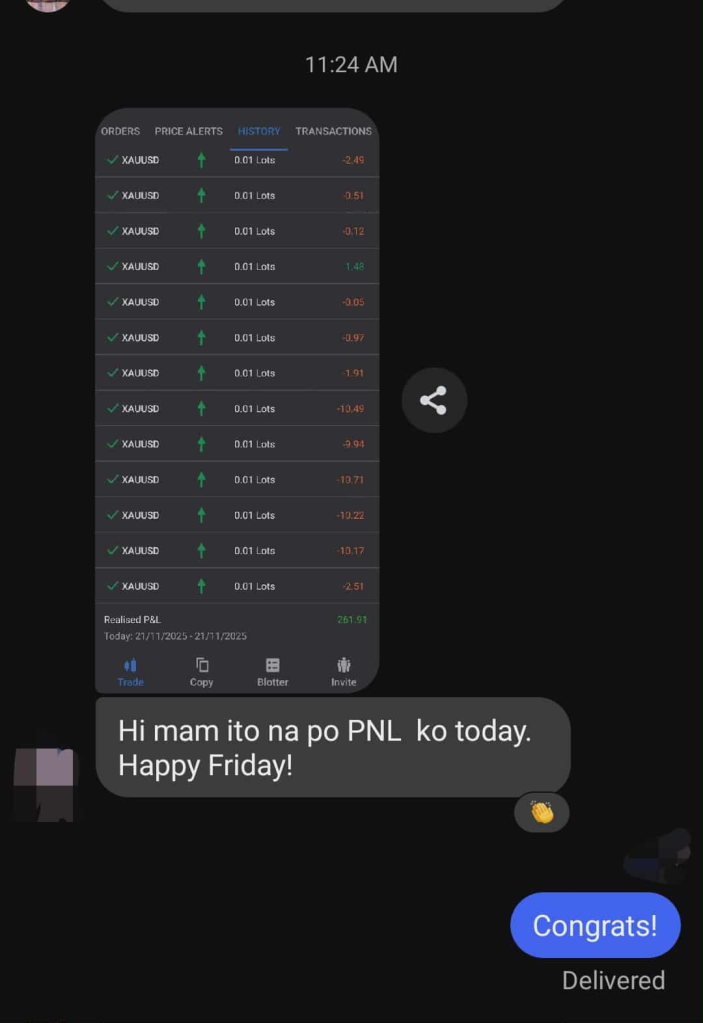View the clapping reaction on the message
Image resolution: width=703 pixels, height=1023 pixels.
pos(542,812)
